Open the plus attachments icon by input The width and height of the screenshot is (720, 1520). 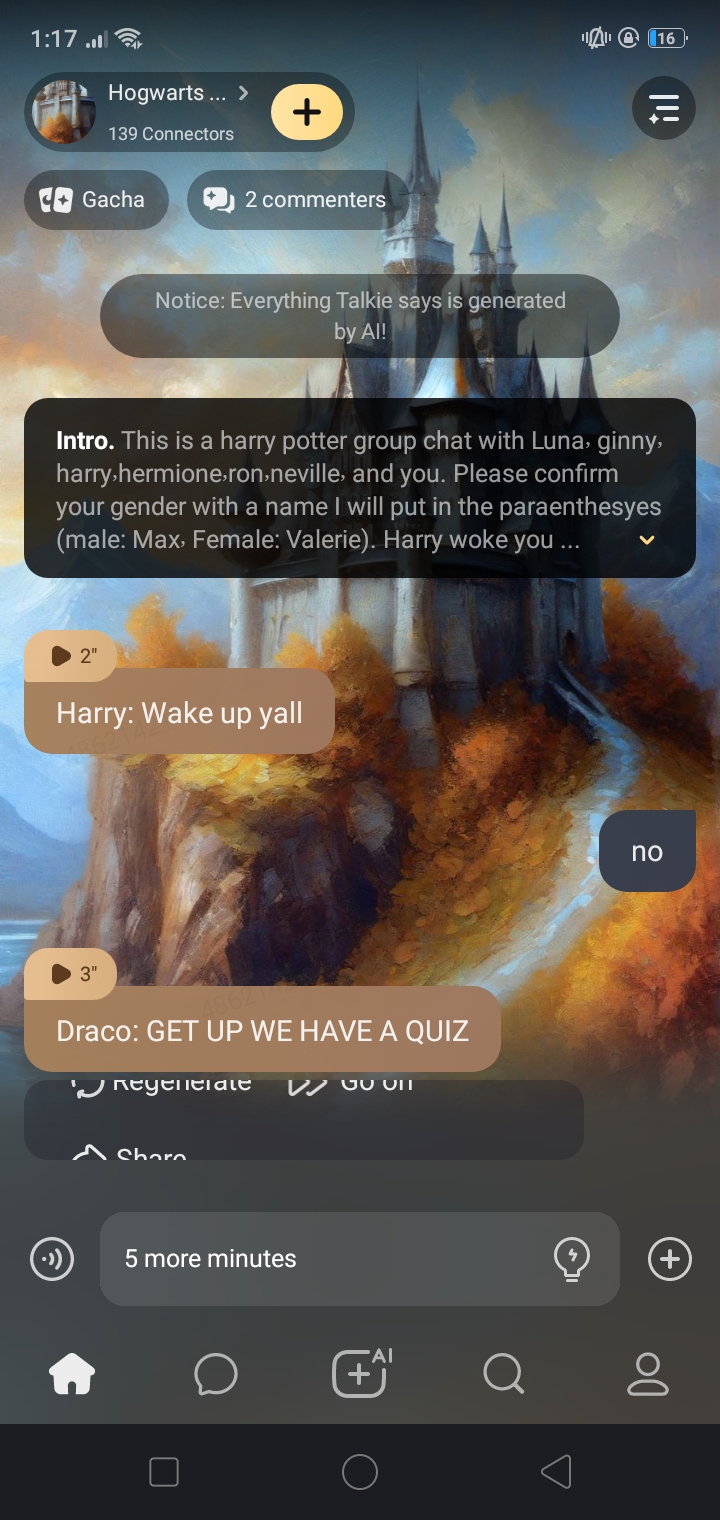pyautogui.click(x=669, y=1259)
